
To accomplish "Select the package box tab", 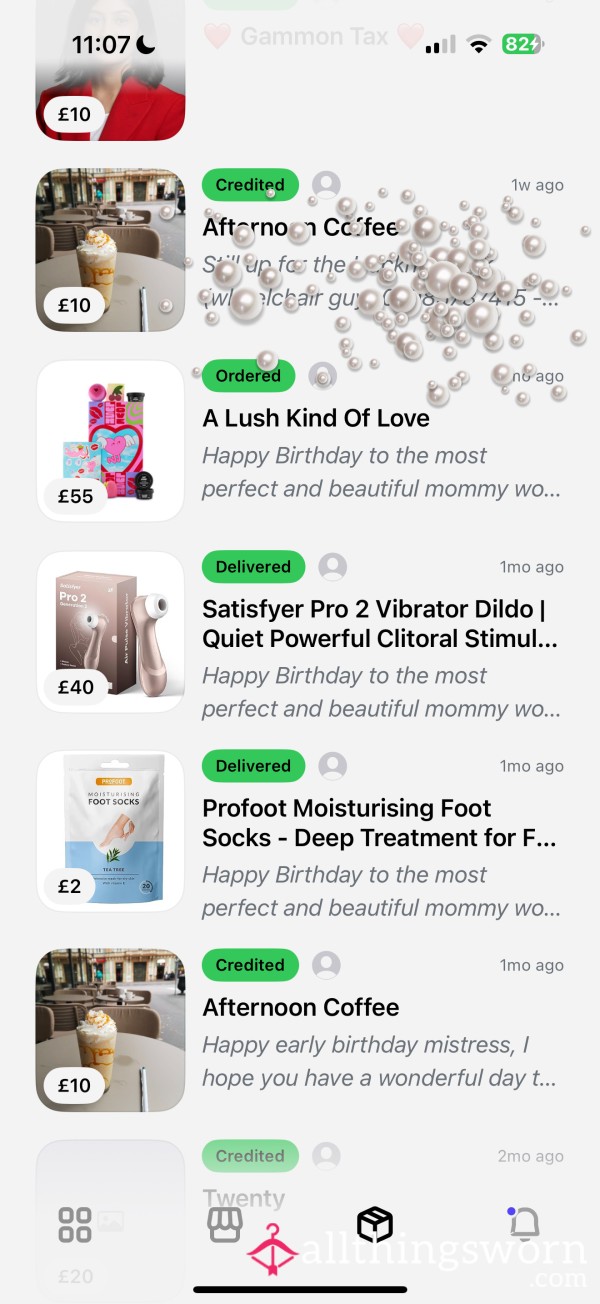I will point(375,1224).
